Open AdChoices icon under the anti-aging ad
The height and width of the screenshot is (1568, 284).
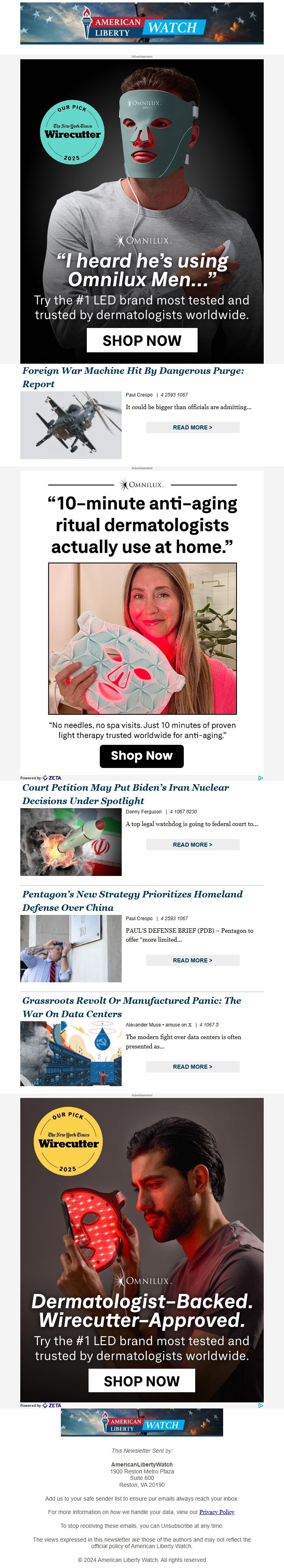click(x=260, y=778)
